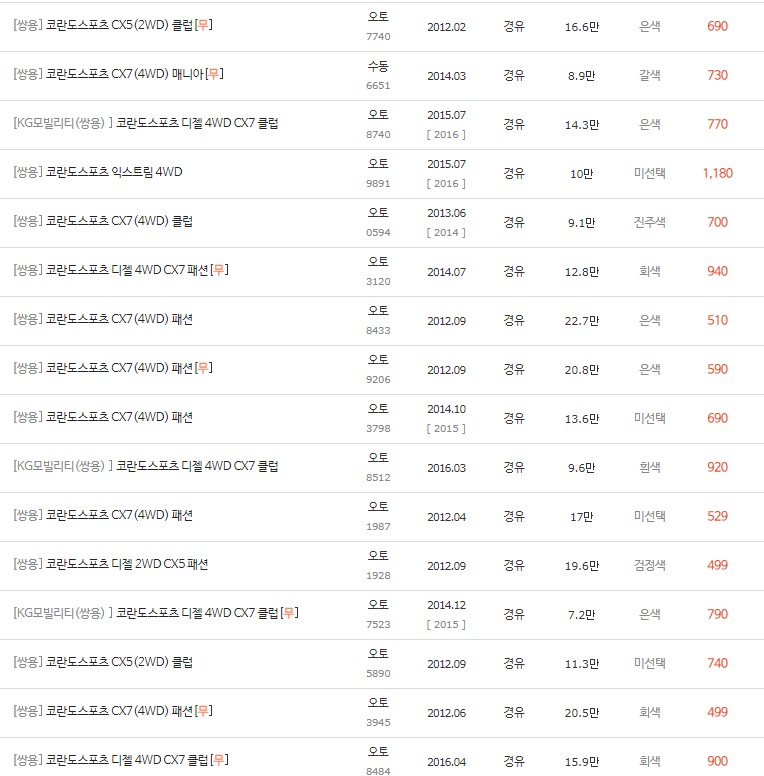Click the 2016.04 year label on the last row
This screenshot has width=764, height=776.
click(447, 760)
